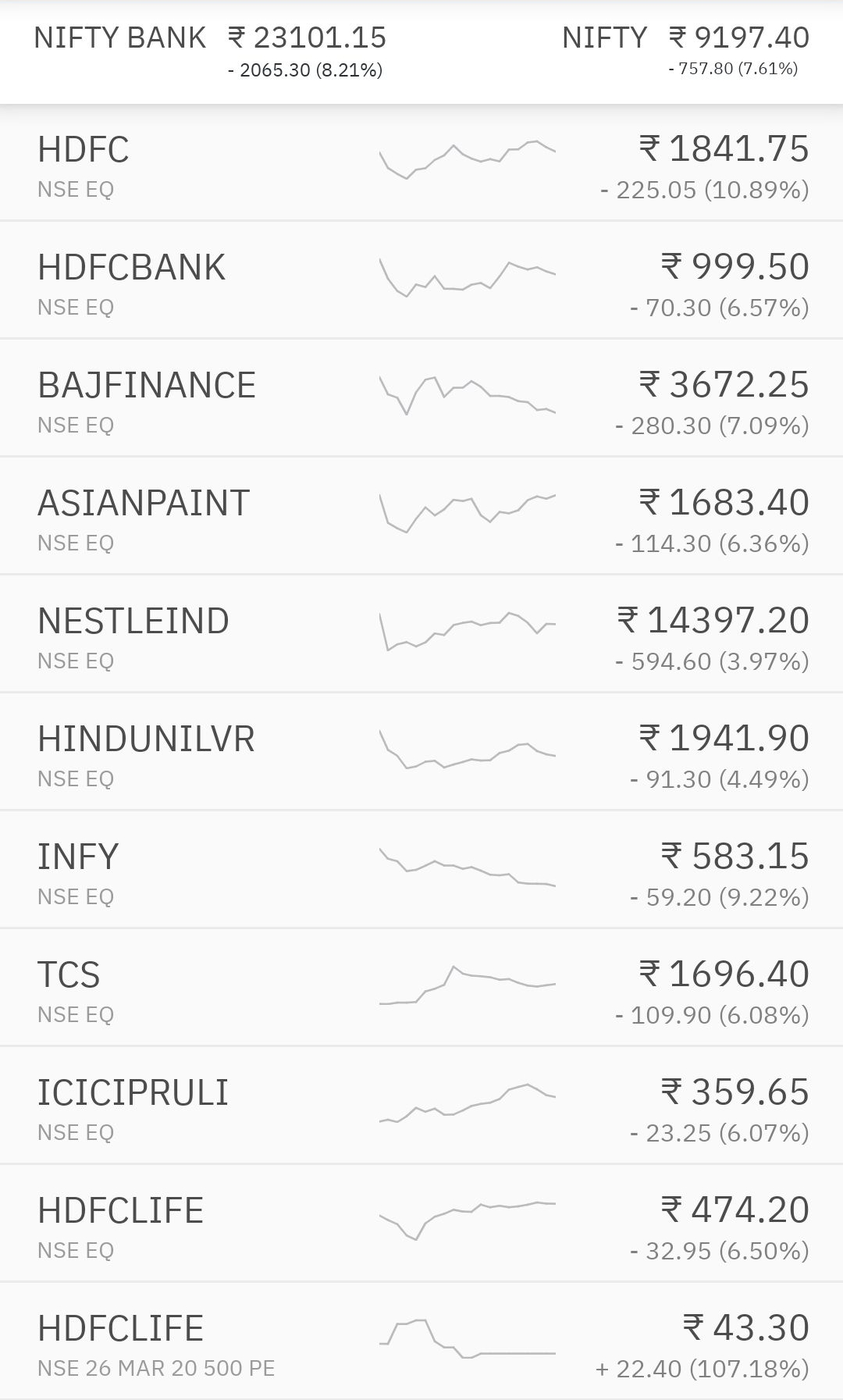Open the NIFTY index quote
843x1400 pixels.
pyautogui.click(x=685, y=50)
